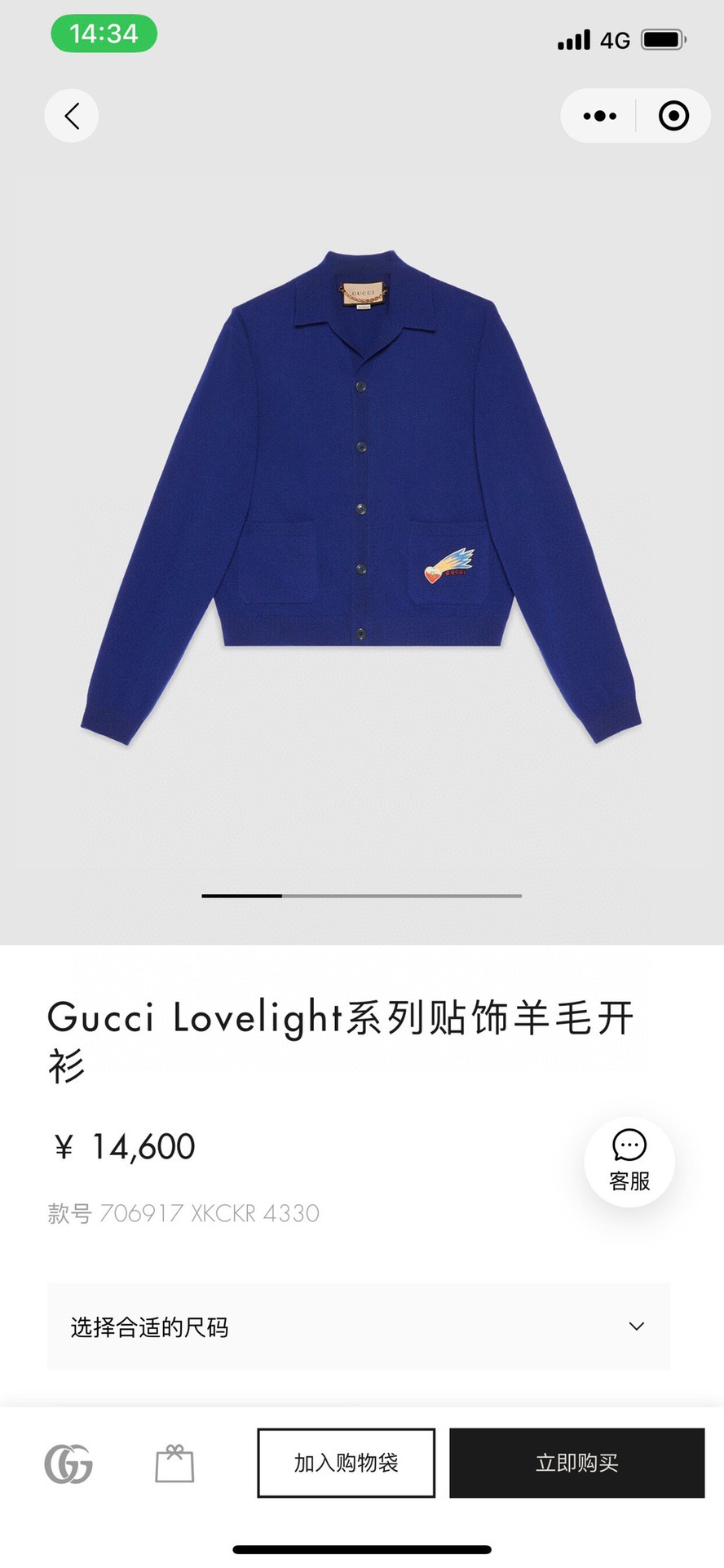Contact 客服 customer service
The width and height of the screenshot is (724, 1568).
pyautogui.click(x=629, y=1161)
